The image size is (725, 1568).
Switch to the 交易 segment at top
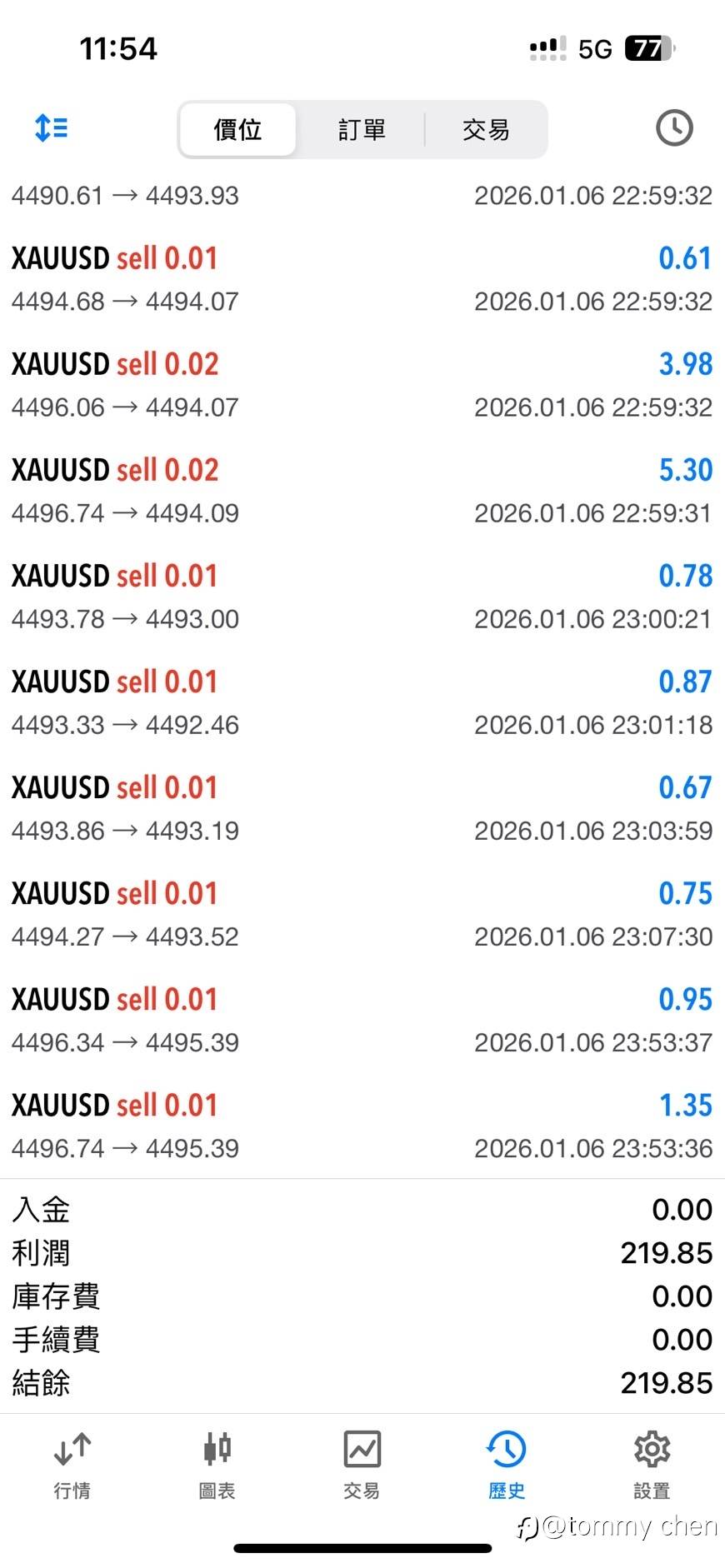486,130
